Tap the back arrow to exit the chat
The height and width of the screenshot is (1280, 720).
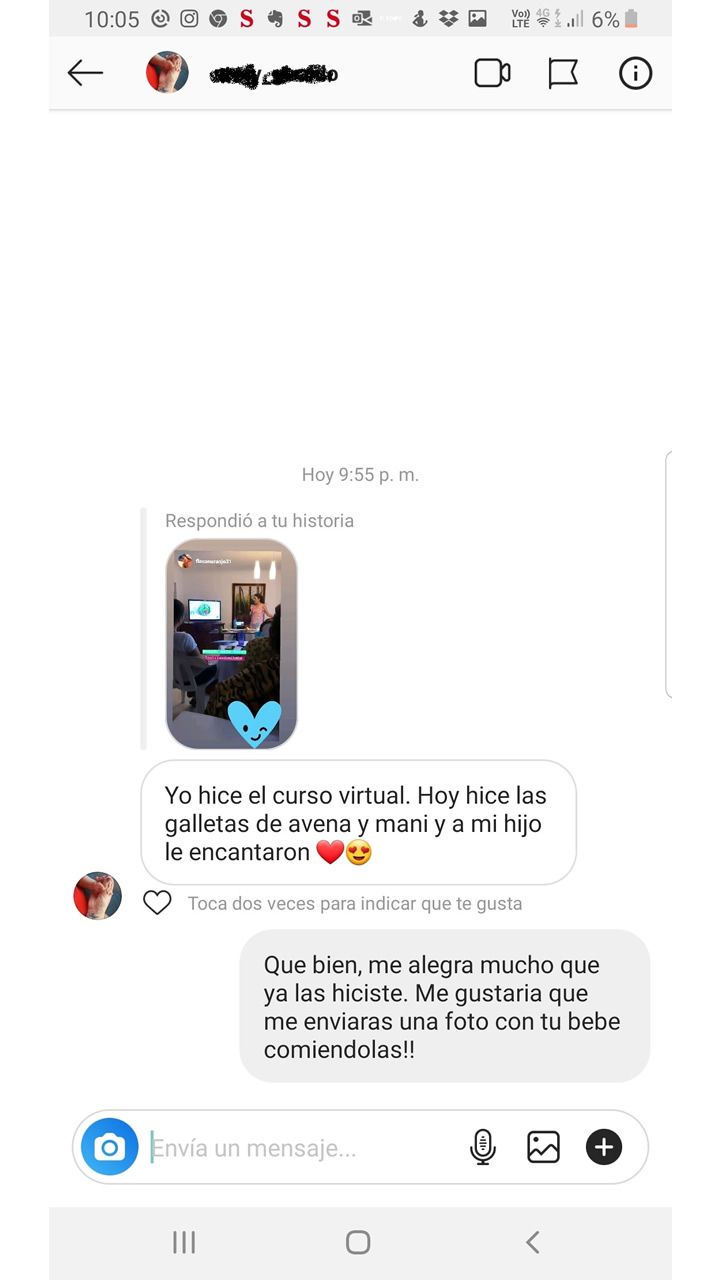85,73
